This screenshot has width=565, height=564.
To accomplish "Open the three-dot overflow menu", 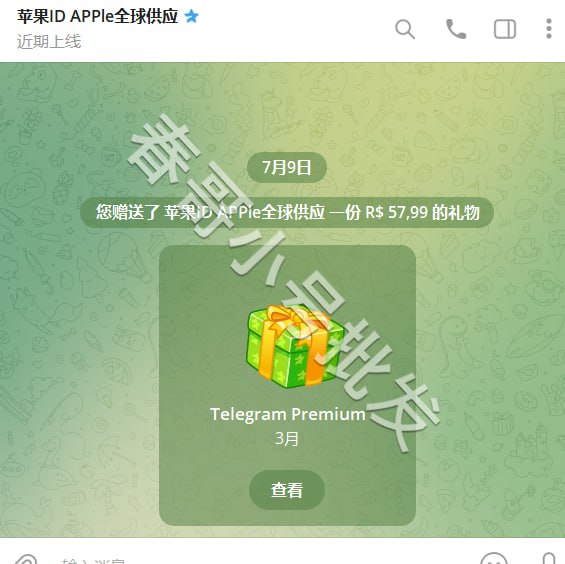I will point(549,29).
